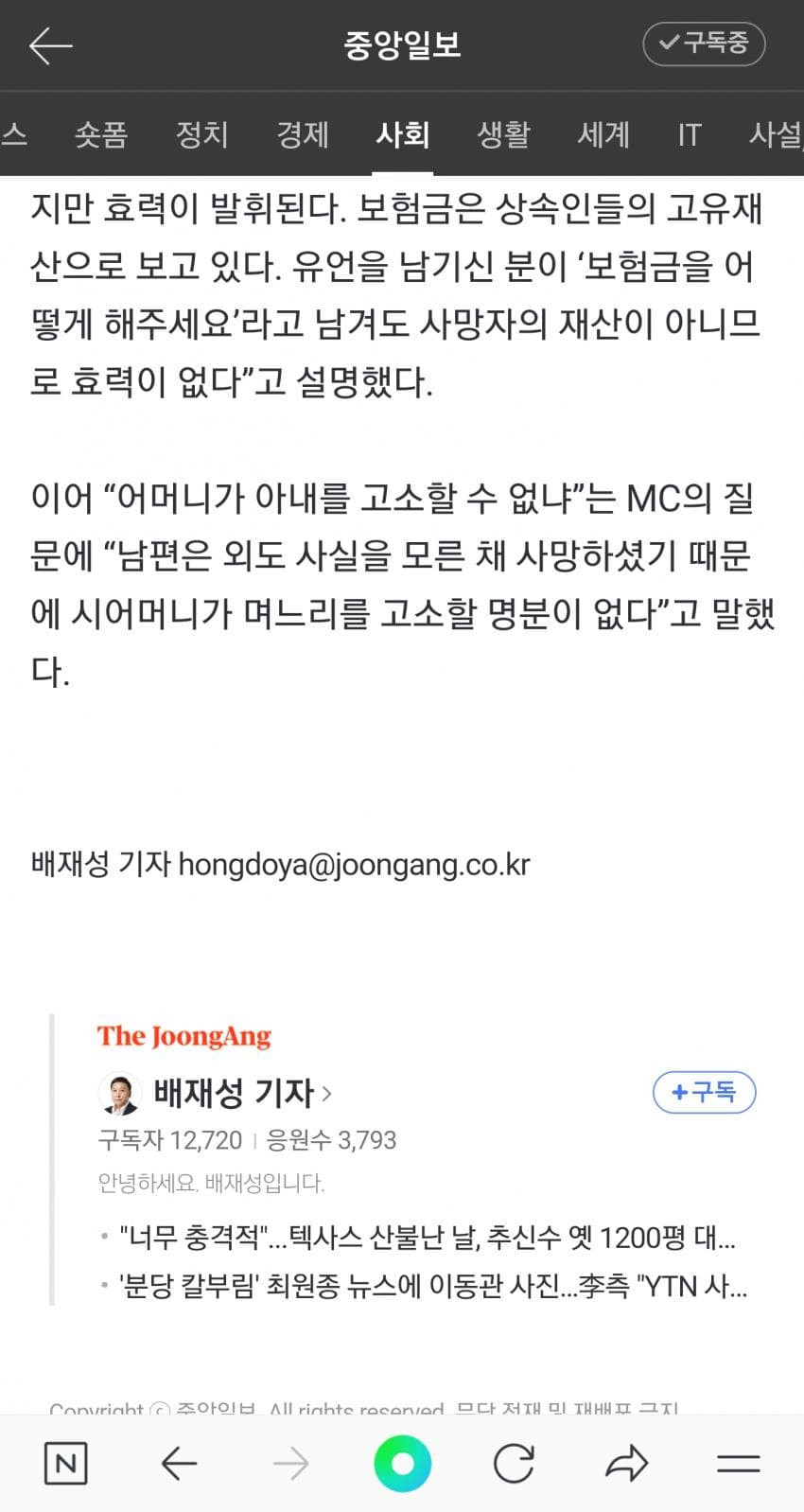Reload the current page
The width and height of the screenshot is (804, 1512).
click(515, 1464)
